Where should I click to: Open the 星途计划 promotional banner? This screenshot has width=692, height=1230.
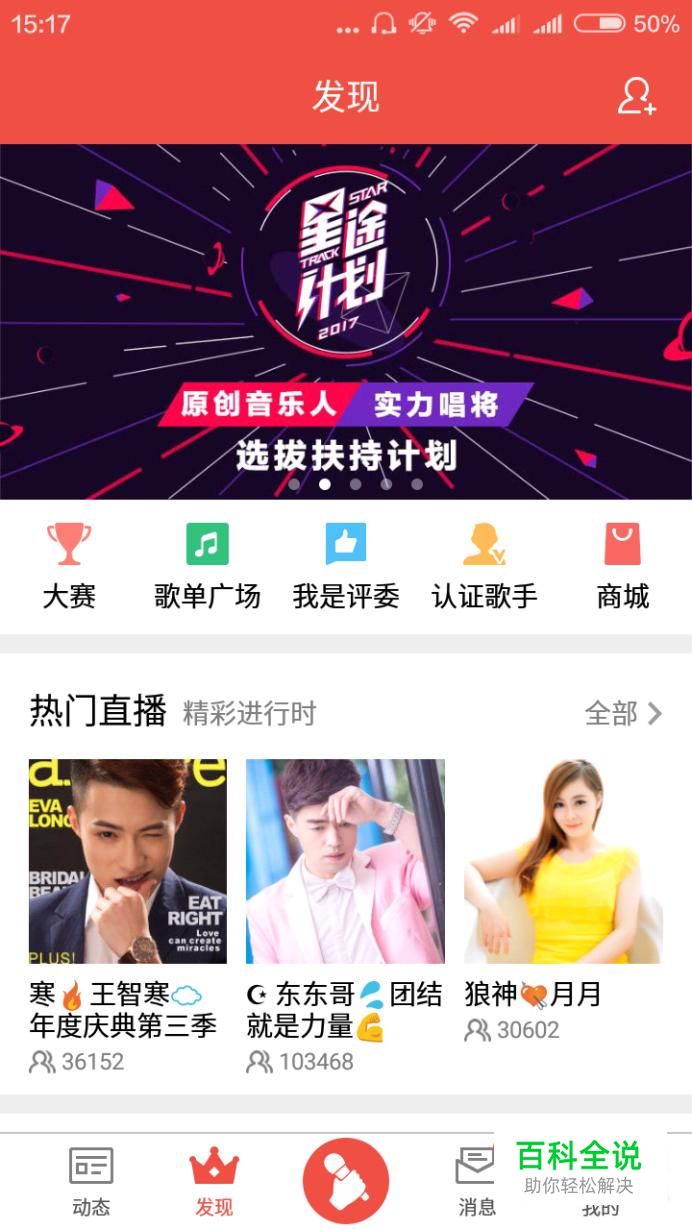(x=346, y=320)
